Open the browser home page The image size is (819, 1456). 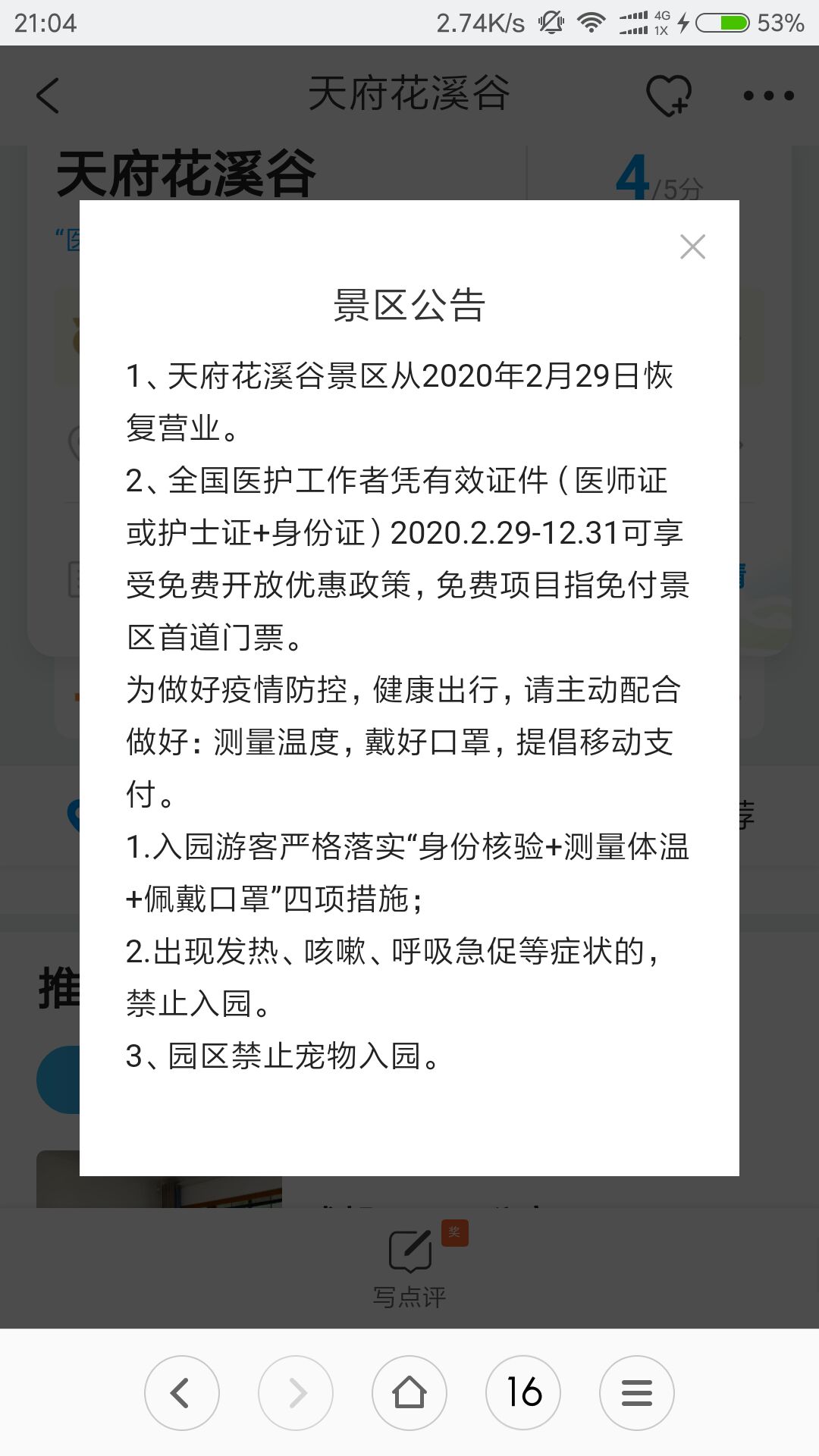pyautogui.click(x=409, y=1393)
